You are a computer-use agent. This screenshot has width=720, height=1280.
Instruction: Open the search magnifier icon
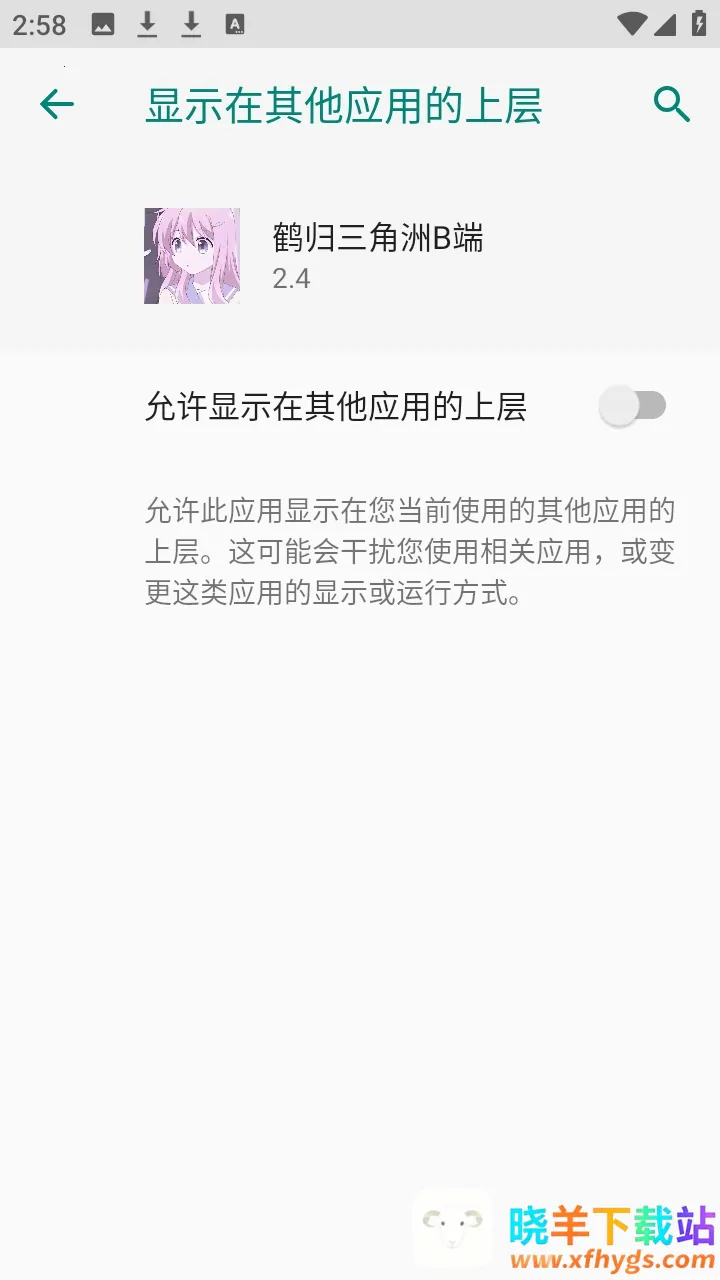671,104
